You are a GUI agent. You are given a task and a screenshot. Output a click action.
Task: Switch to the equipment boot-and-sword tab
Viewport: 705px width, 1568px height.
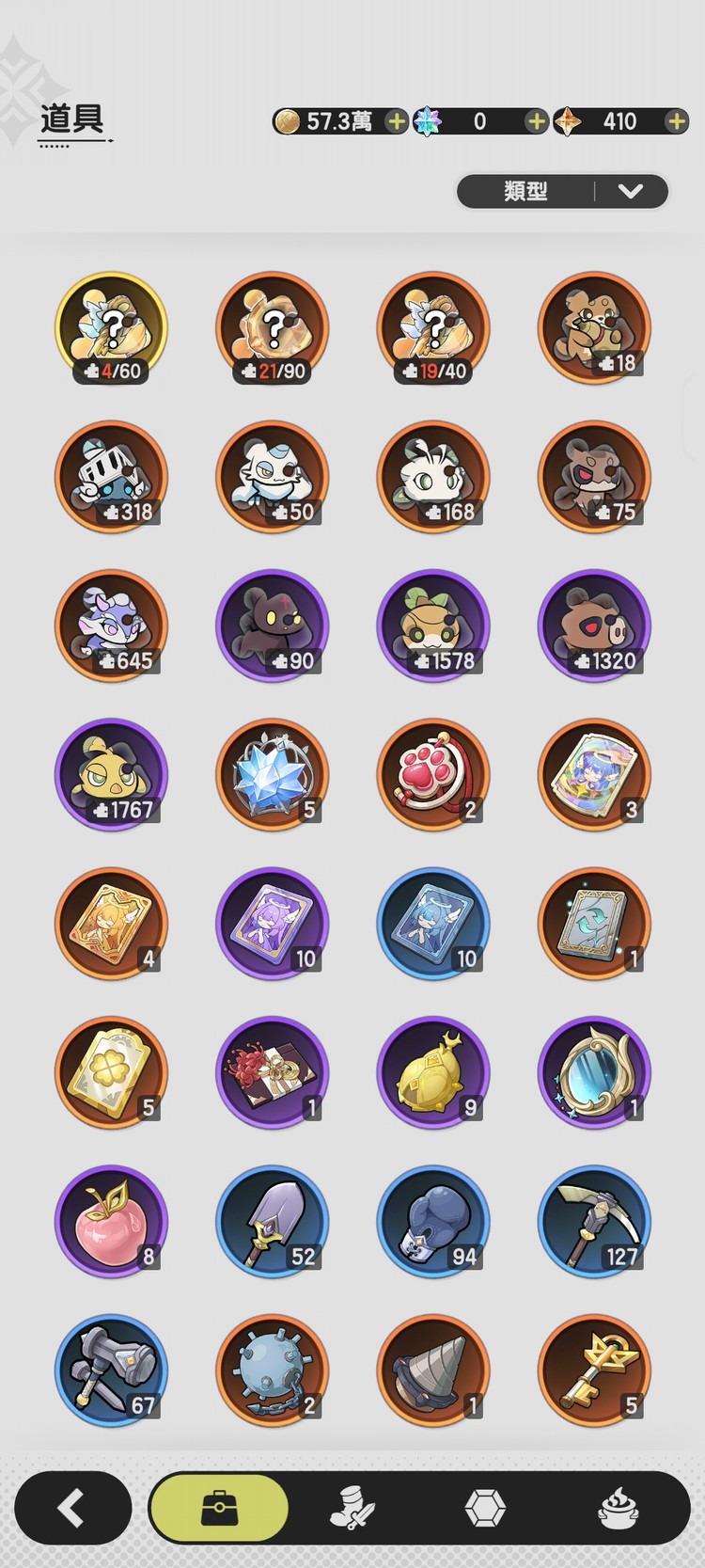pyautogui.click(x=352, y=1507)
